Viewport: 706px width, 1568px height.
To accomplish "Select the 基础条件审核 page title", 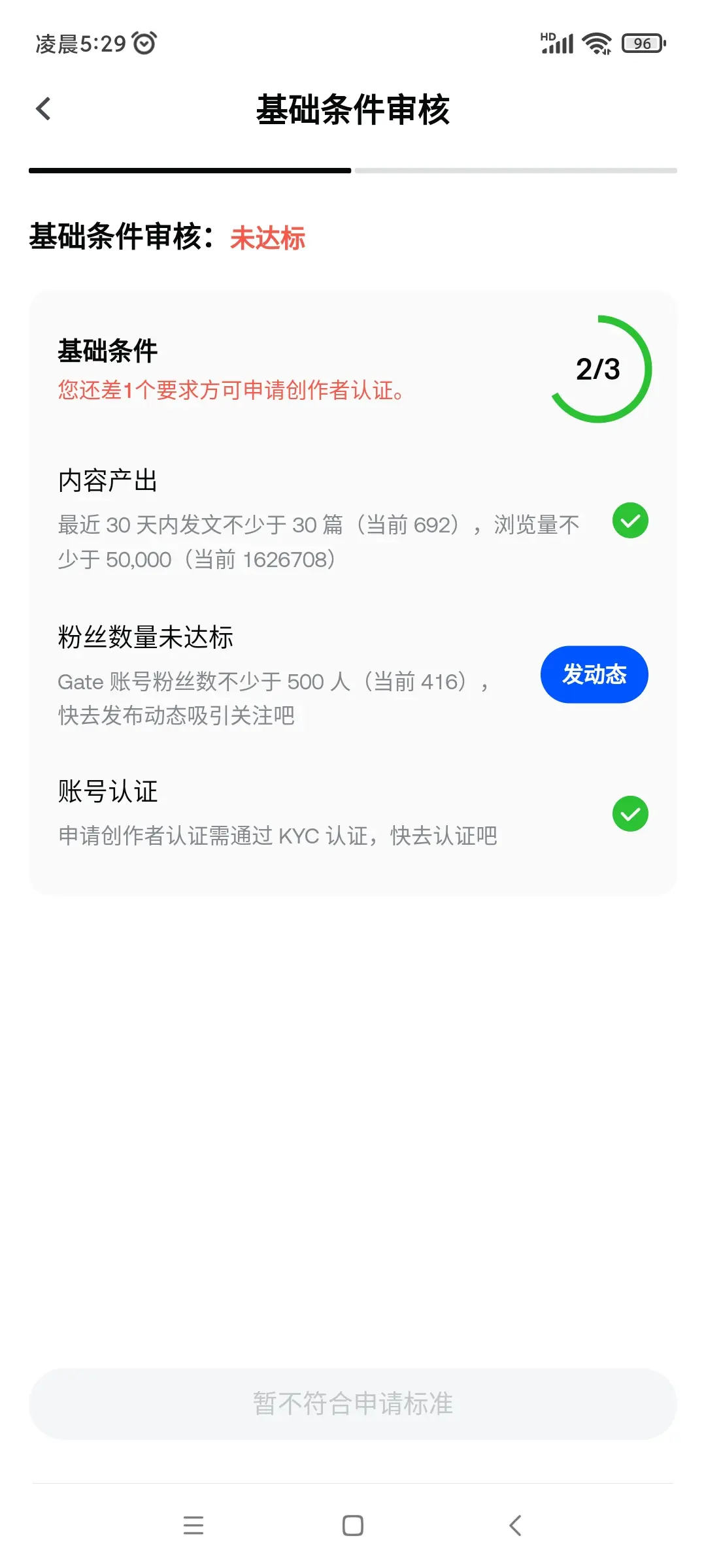I will (x=353, y=109).
